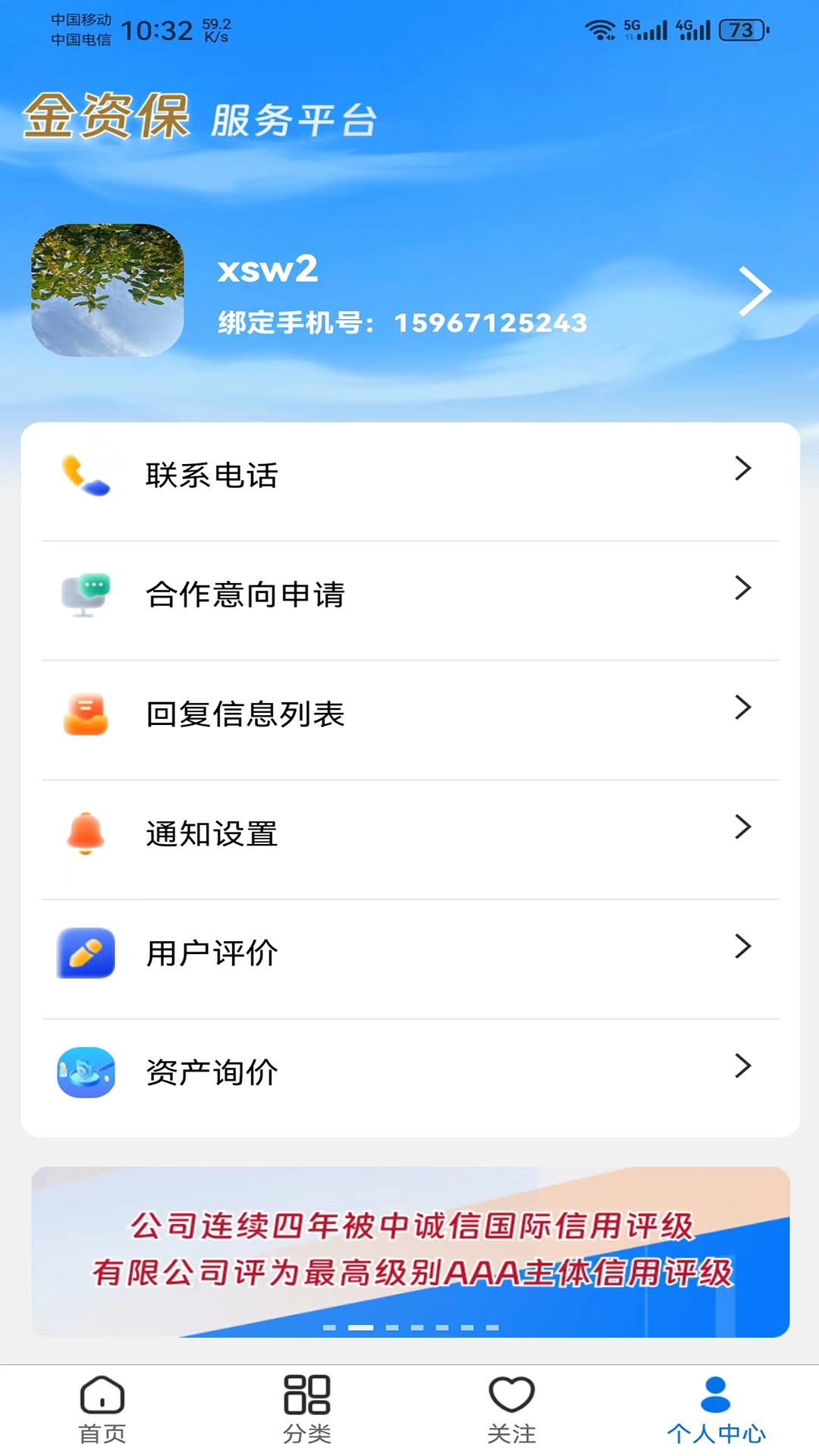Open the inbox icon beside 回复信息列表

point(86,714)
